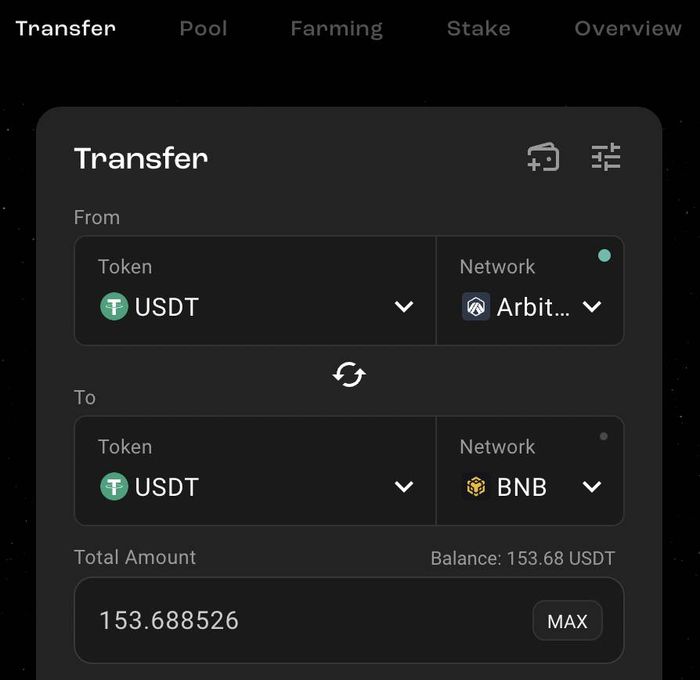Screen dimensions: 700x680
Task: Expand the From token USDT dropdown
Action: [255, 291]
